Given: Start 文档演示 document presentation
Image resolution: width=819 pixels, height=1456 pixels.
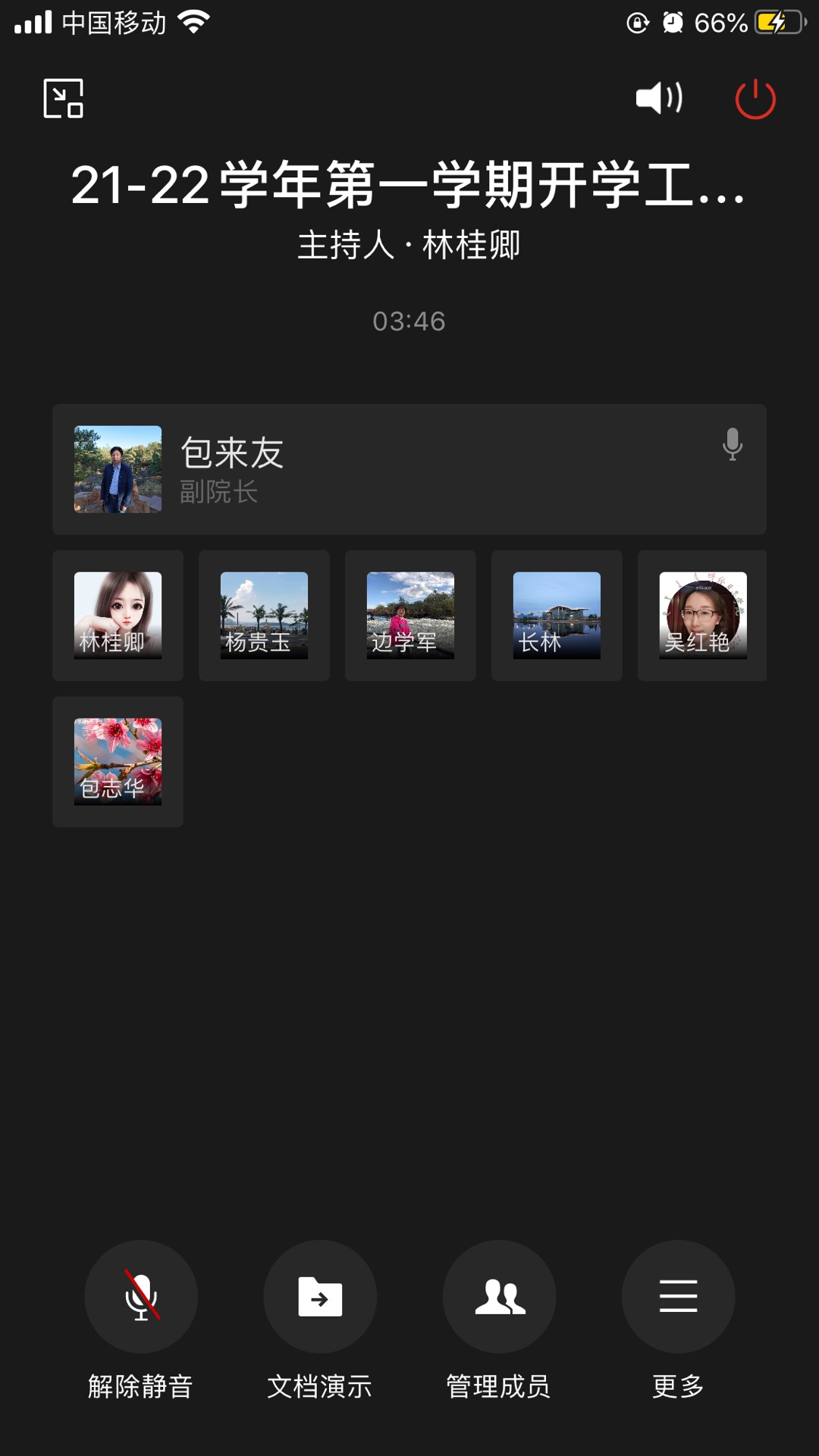Looking at the screenshot, I should coord(320,1297).
